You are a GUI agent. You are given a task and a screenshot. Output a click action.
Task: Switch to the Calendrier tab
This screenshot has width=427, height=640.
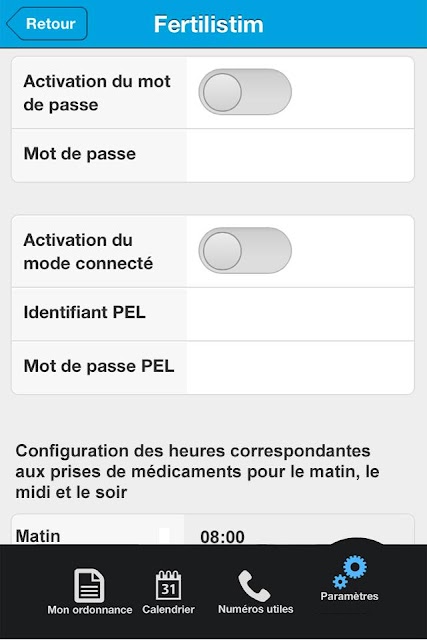click(x=168, y=592)
